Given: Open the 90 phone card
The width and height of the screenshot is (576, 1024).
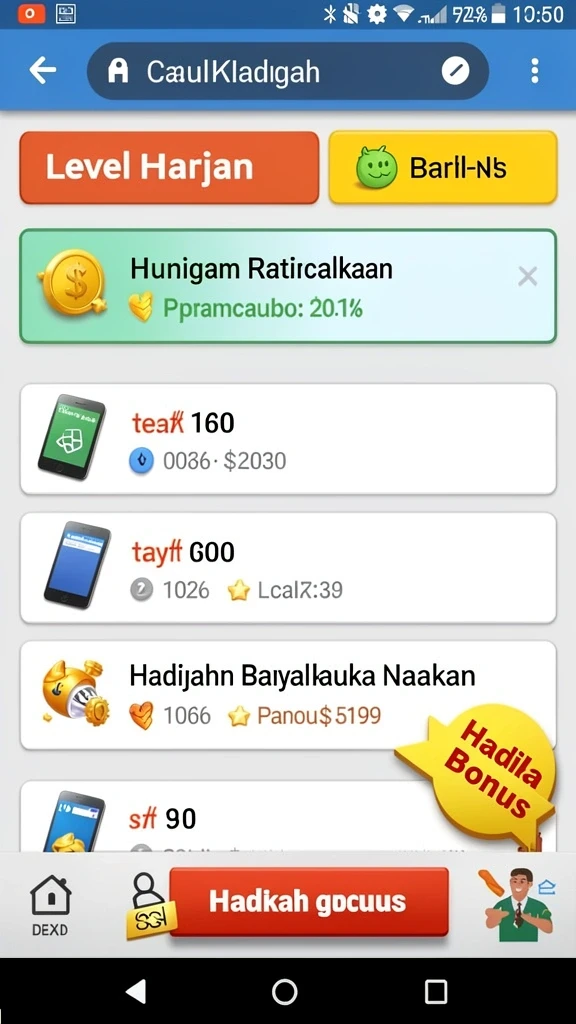Looking at the screenshot, I should pos(288,816).
